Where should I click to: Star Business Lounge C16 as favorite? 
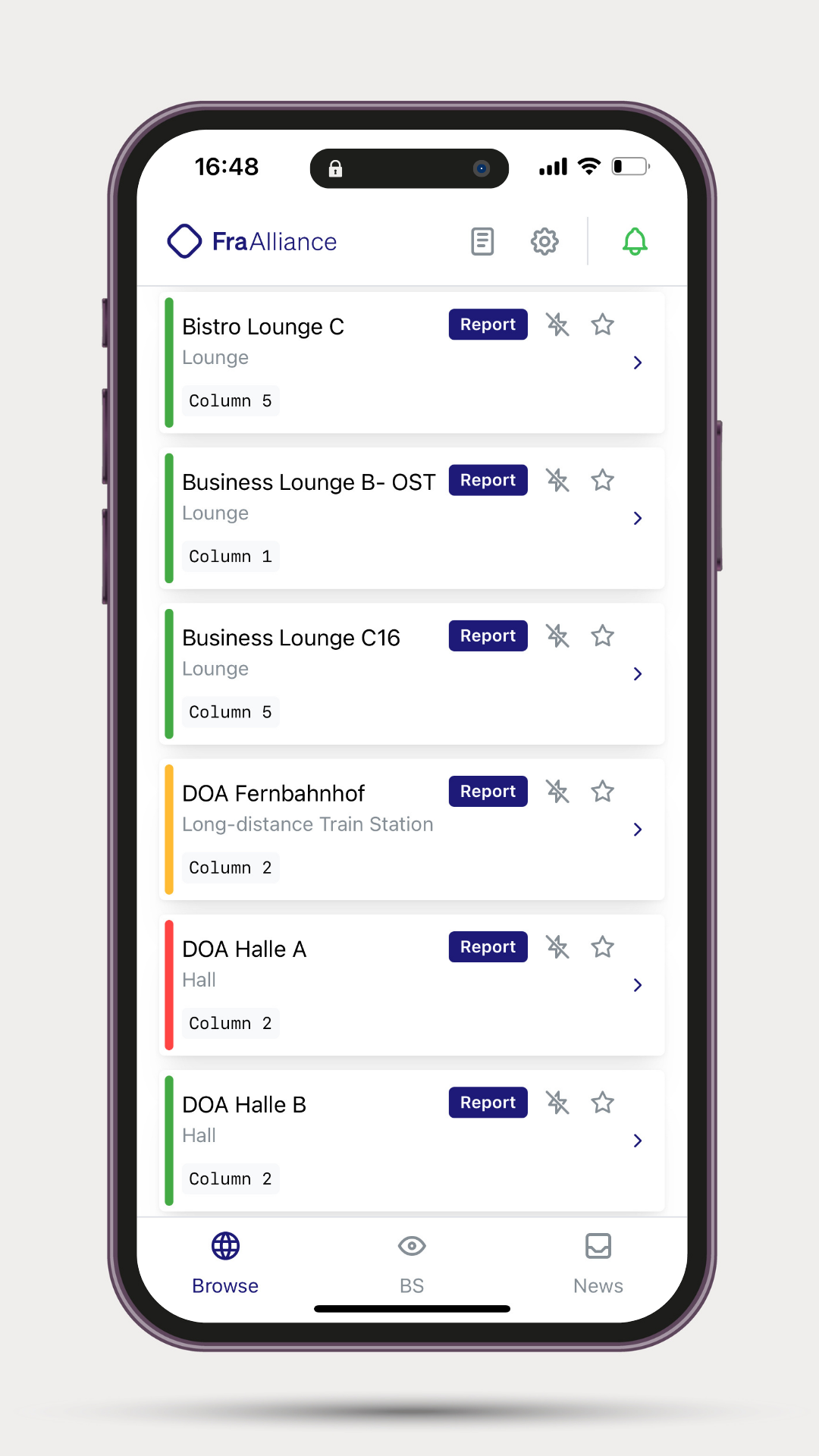tap(602, 635)
